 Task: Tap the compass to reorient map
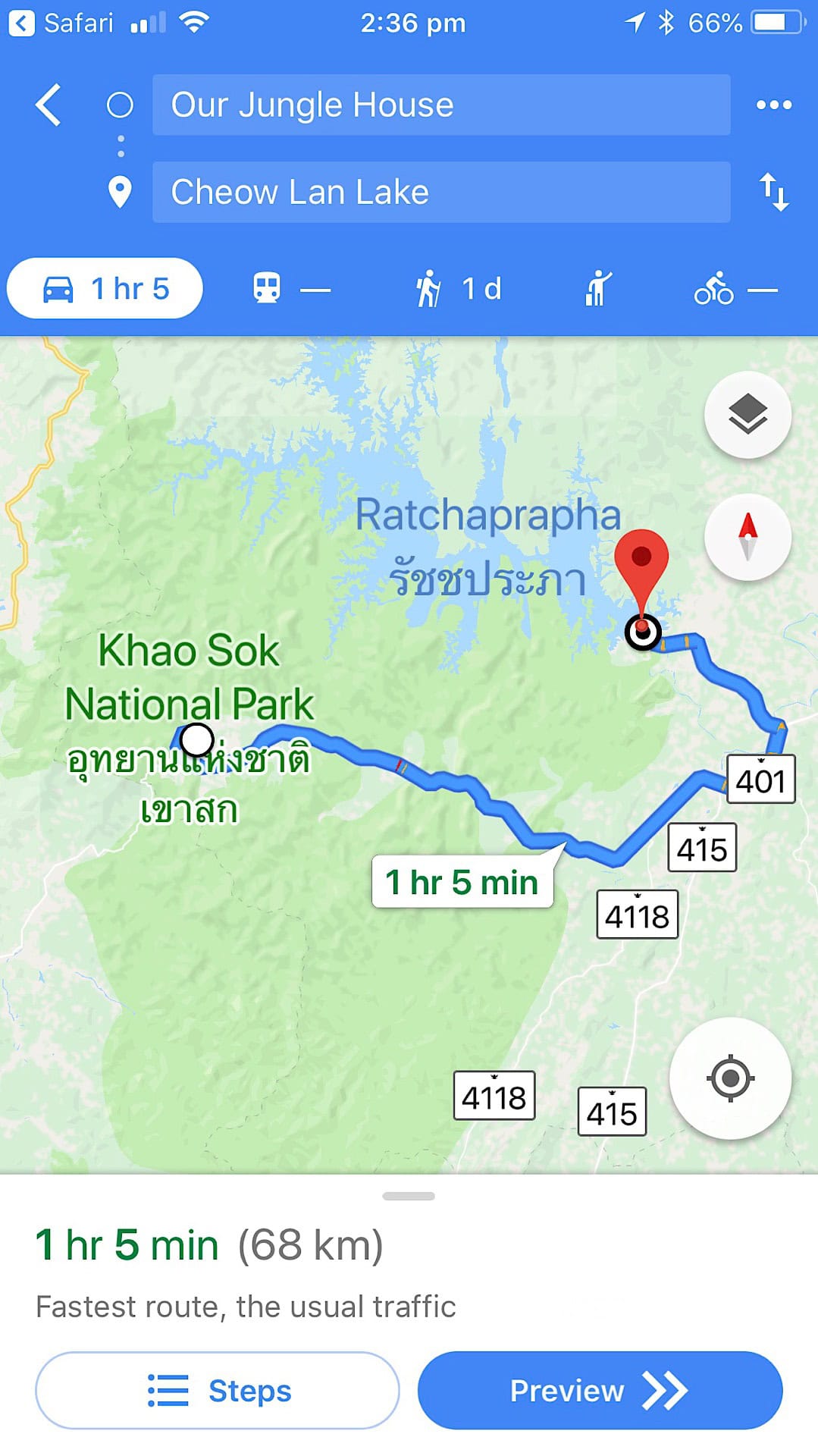point(747,537)
